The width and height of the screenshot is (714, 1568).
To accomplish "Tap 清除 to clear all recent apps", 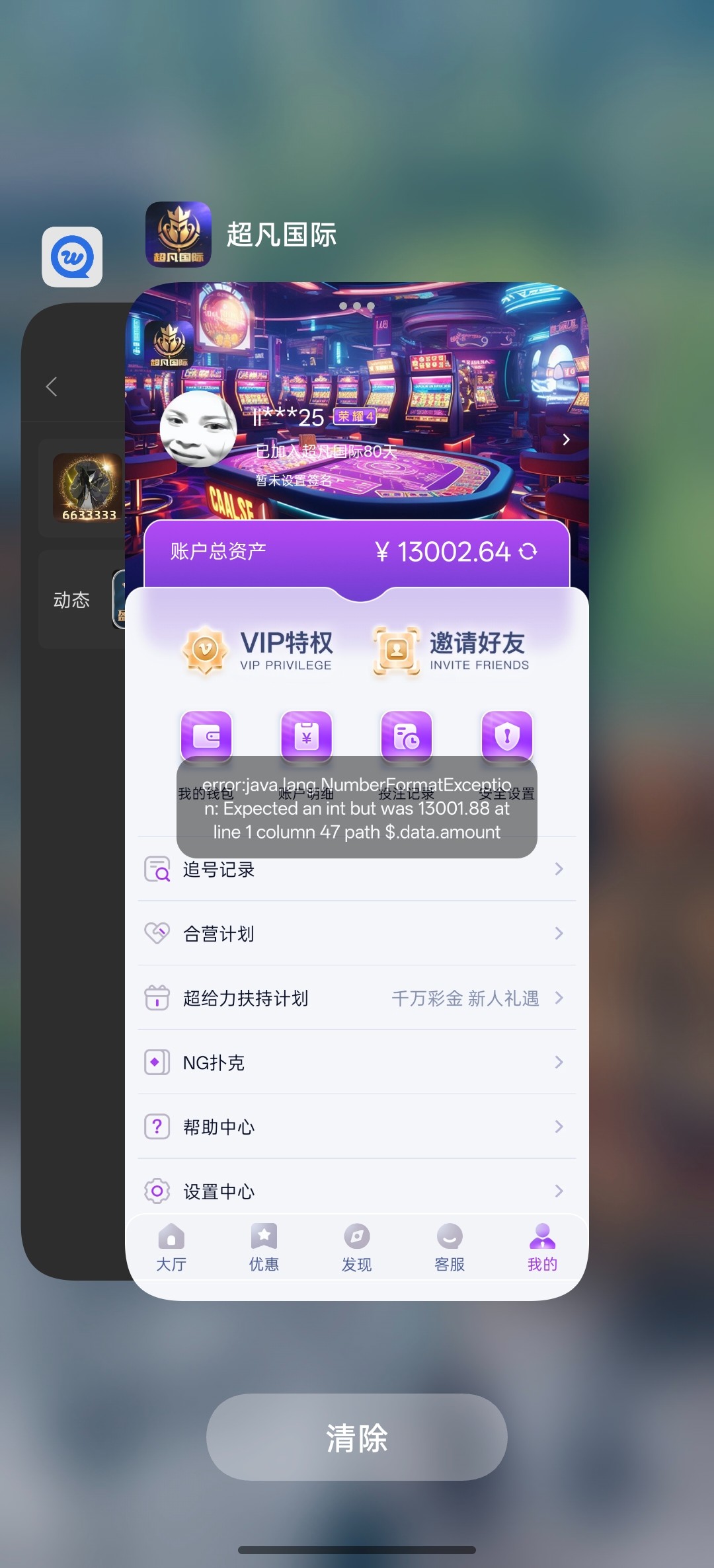I will (x=356, y=1437).
